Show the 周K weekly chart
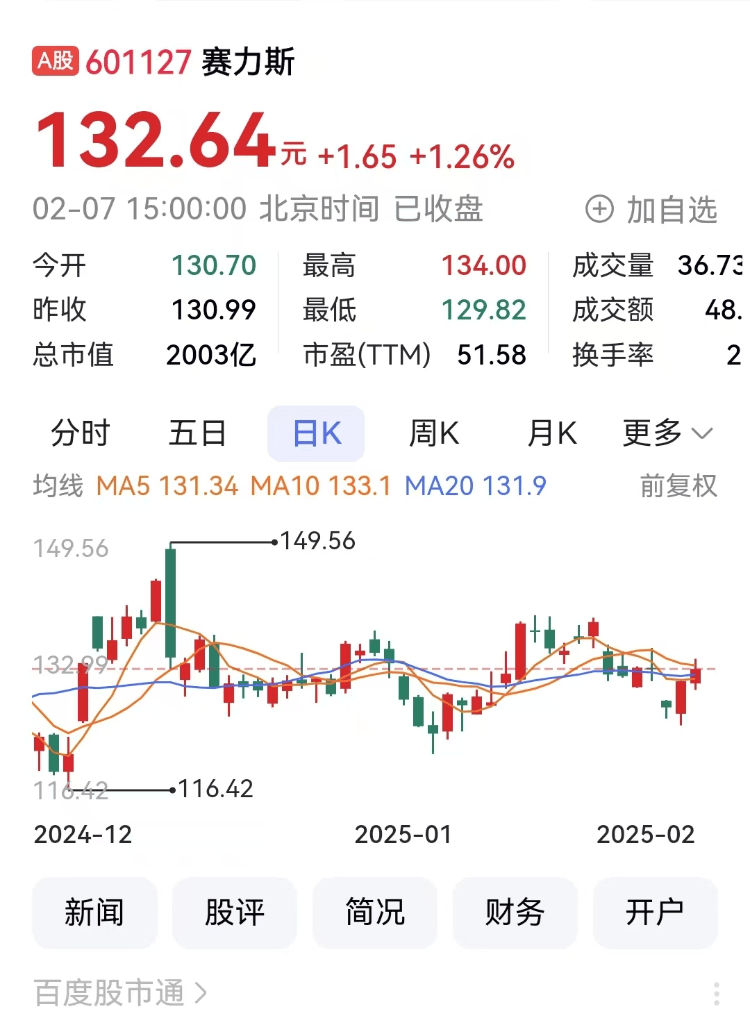The image size is (750, 1018). click(434, 433)
